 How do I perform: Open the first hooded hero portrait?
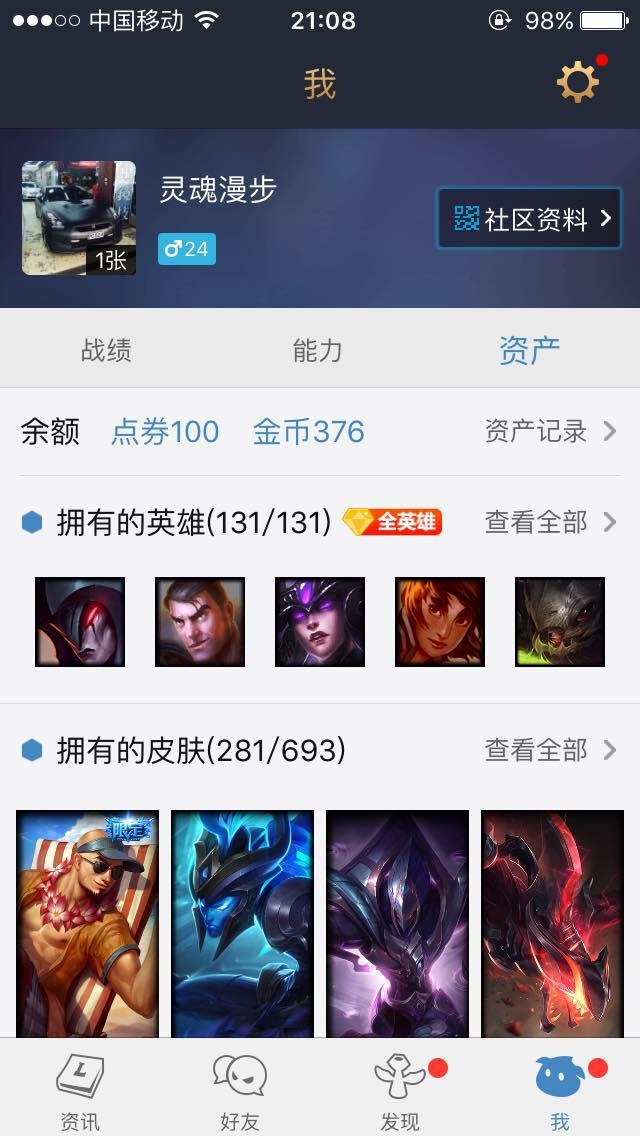point(80,622)
